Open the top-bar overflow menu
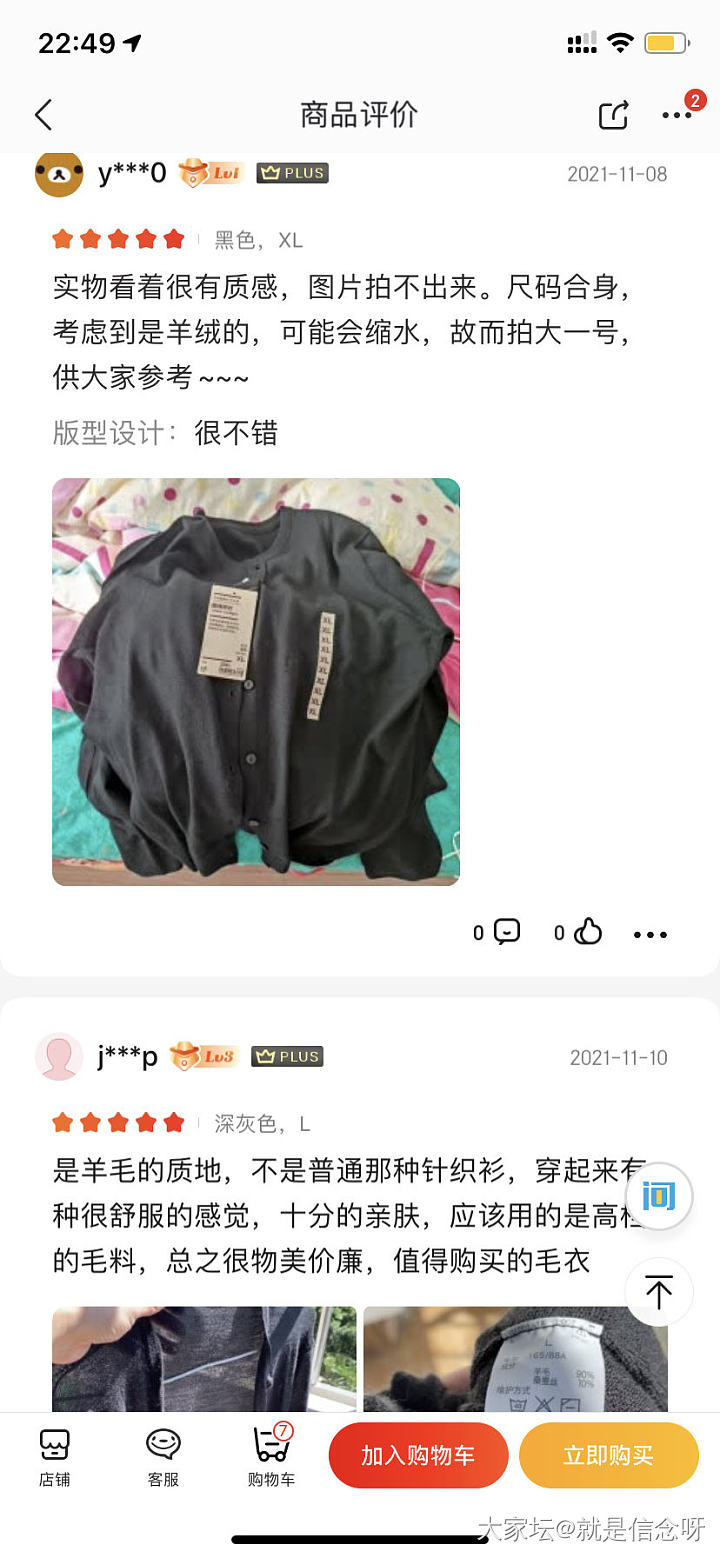The image size is (720, 1558). point(677,115)
